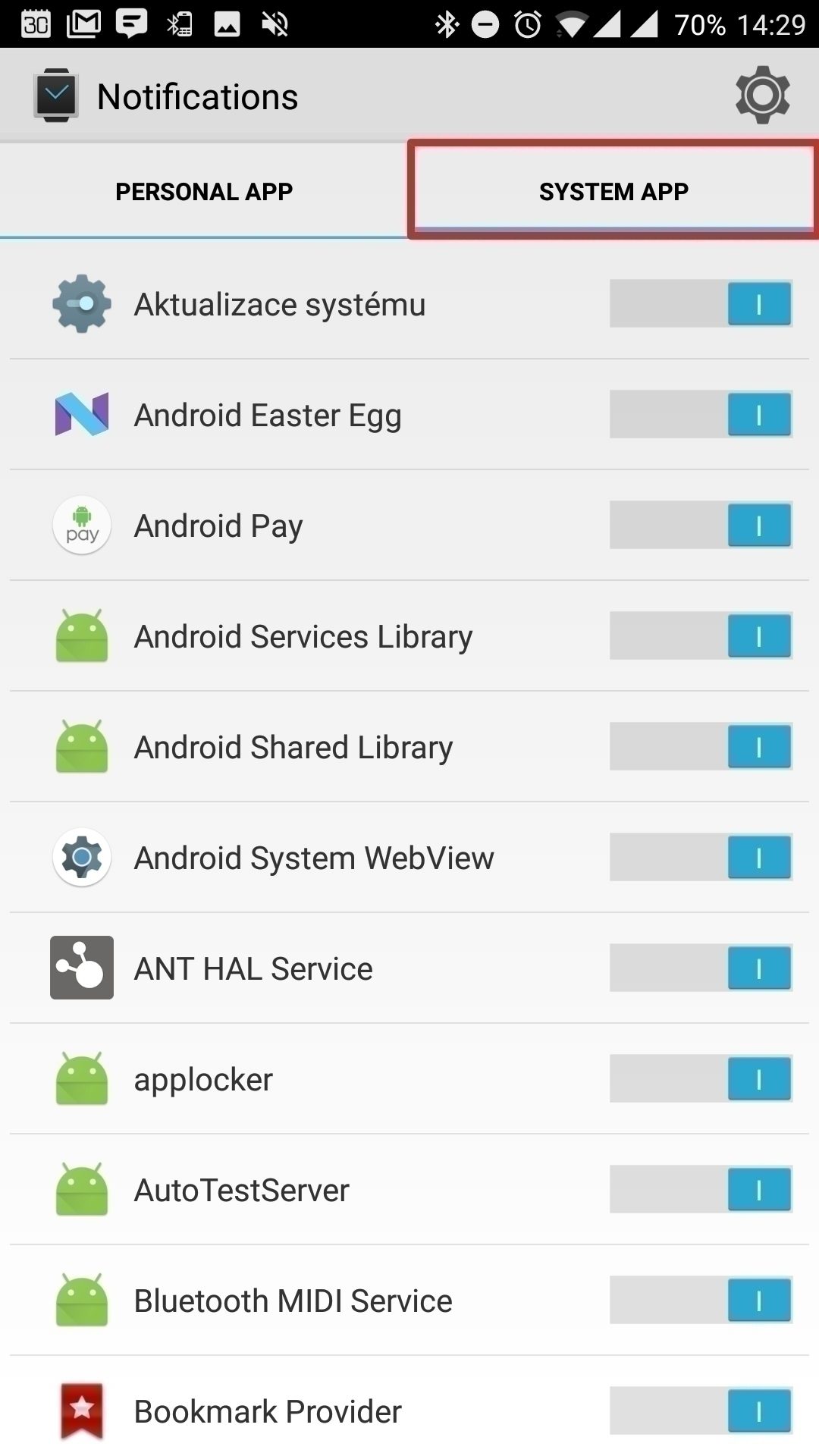The width and height of the screenshot is (819, 1456).
Task: Turn off AutoTestServer notifications
Action: [x=701, y=1189]
